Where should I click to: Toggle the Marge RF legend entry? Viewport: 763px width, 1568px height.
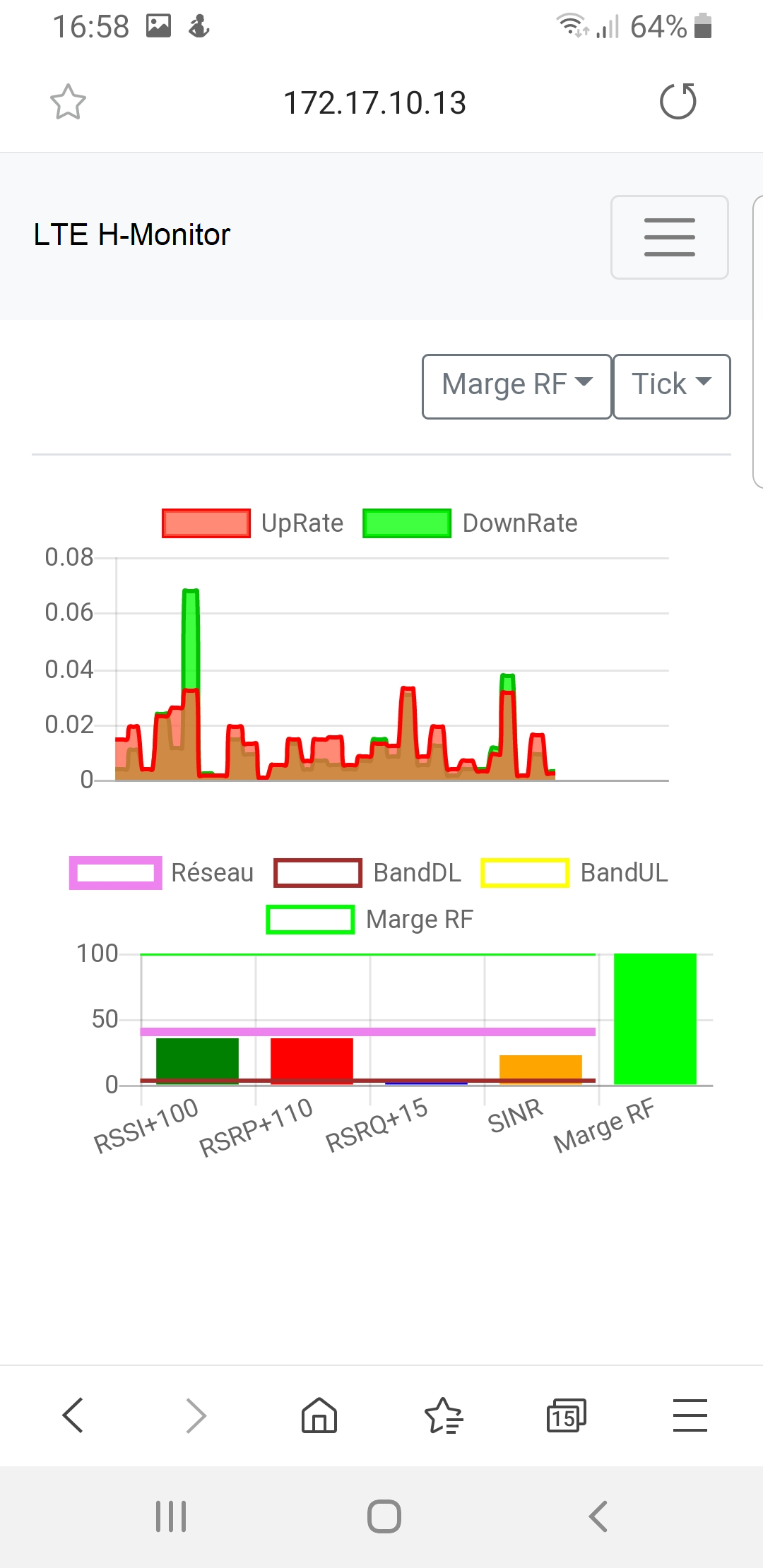pyautogui.click(x=369, y=920)
